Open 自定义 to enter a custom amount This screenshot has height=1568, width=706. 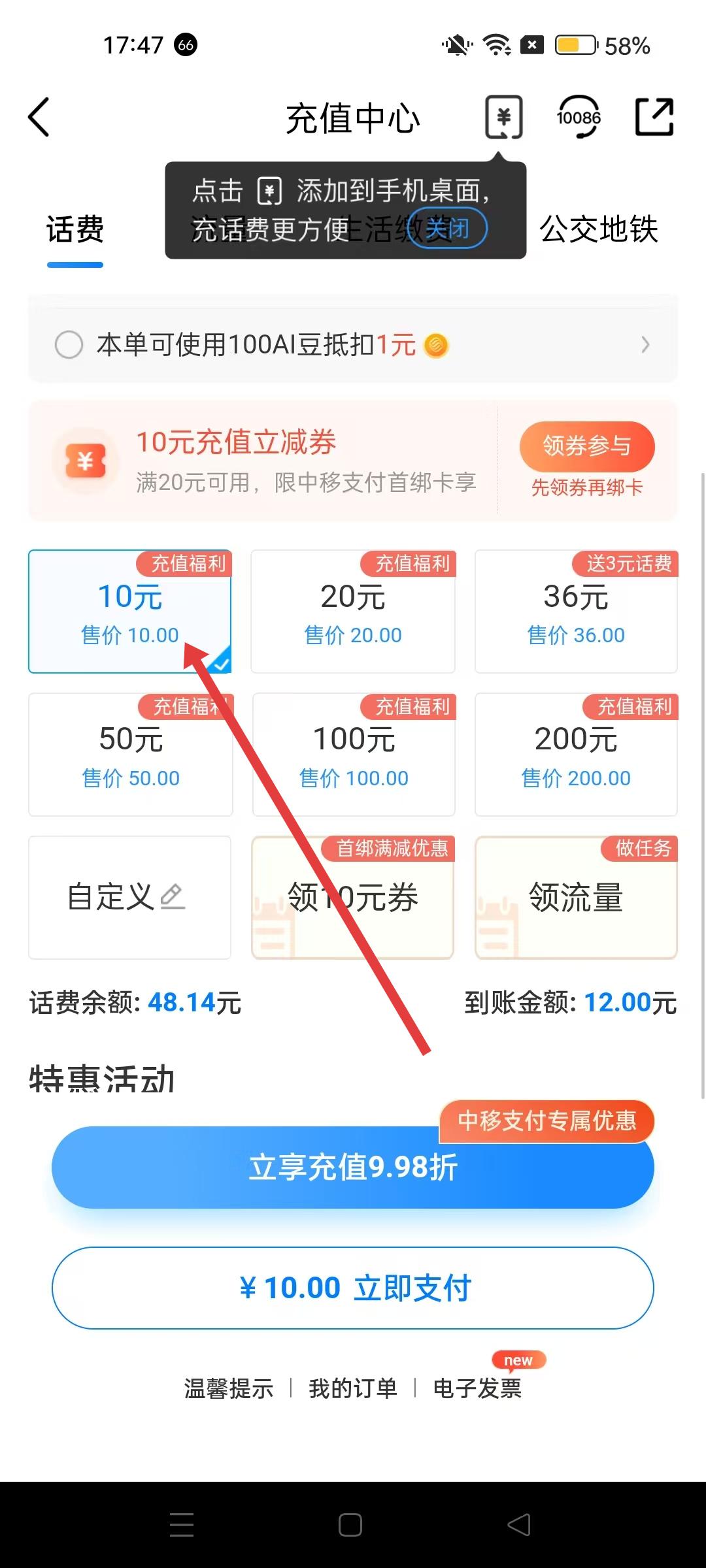pos(129,898)
